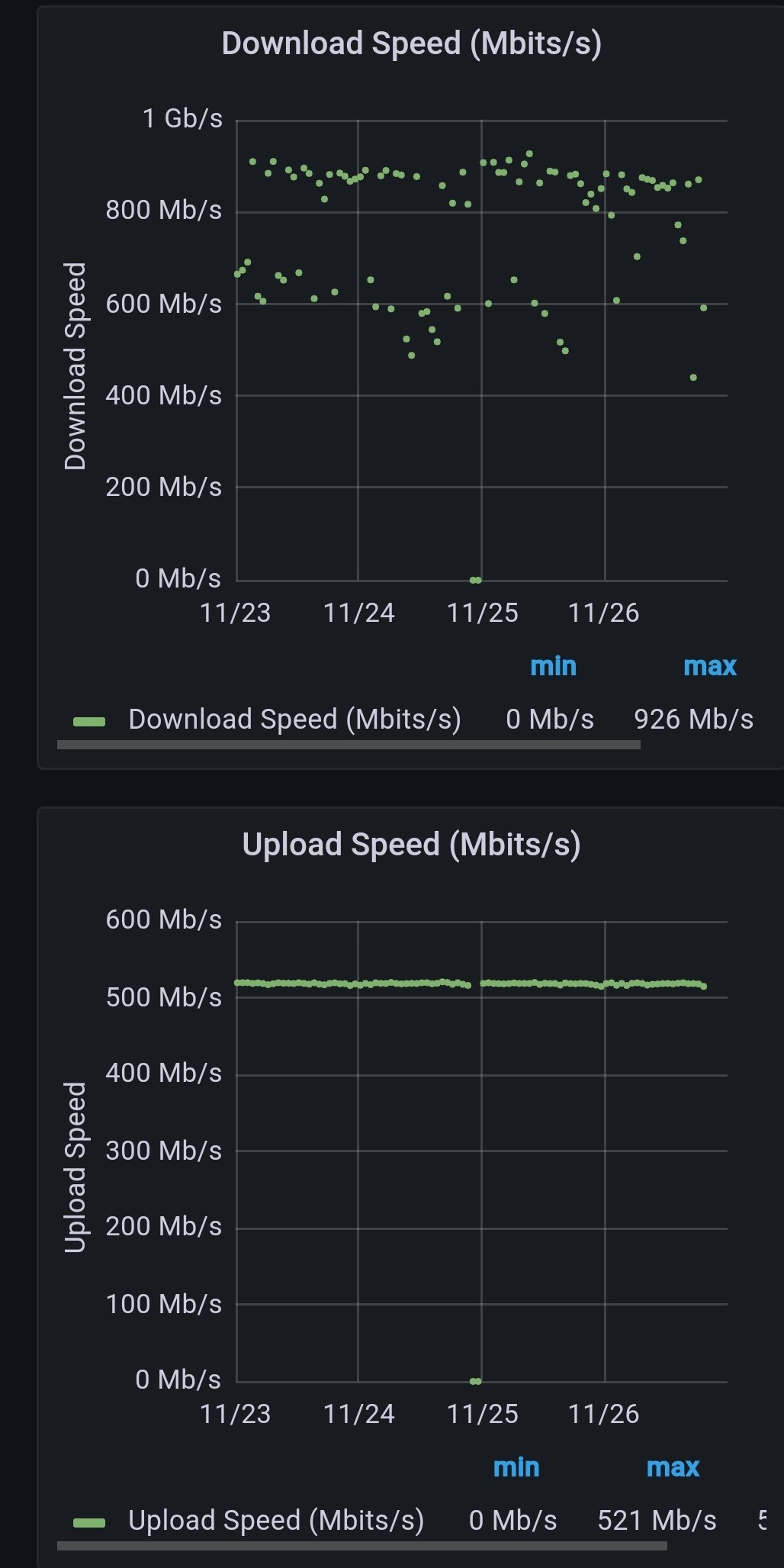Open the Download Speed panel title menu

[411, 43]
